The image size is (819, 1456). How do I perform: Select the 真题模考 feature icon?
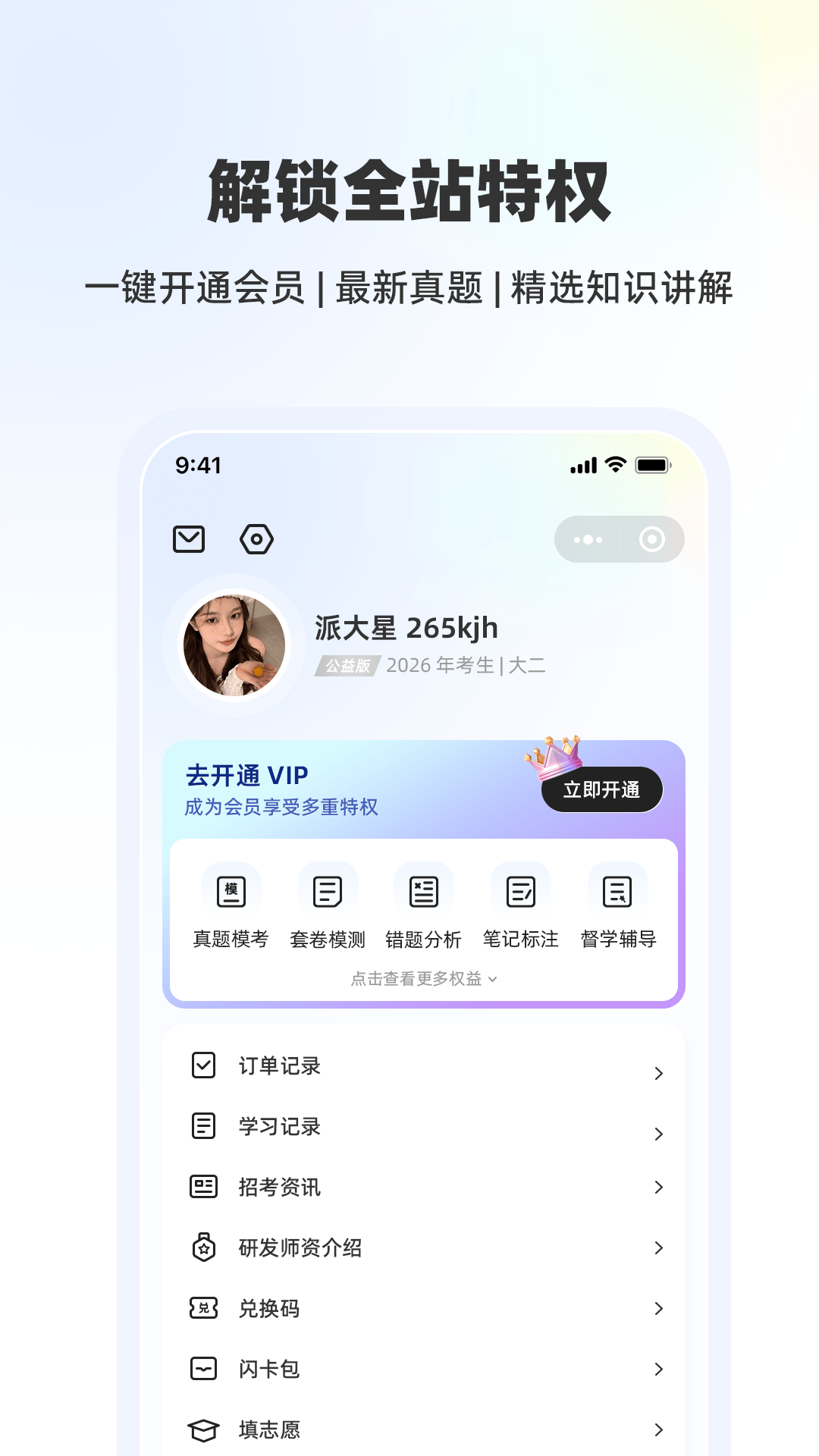[x=231, y=892]
